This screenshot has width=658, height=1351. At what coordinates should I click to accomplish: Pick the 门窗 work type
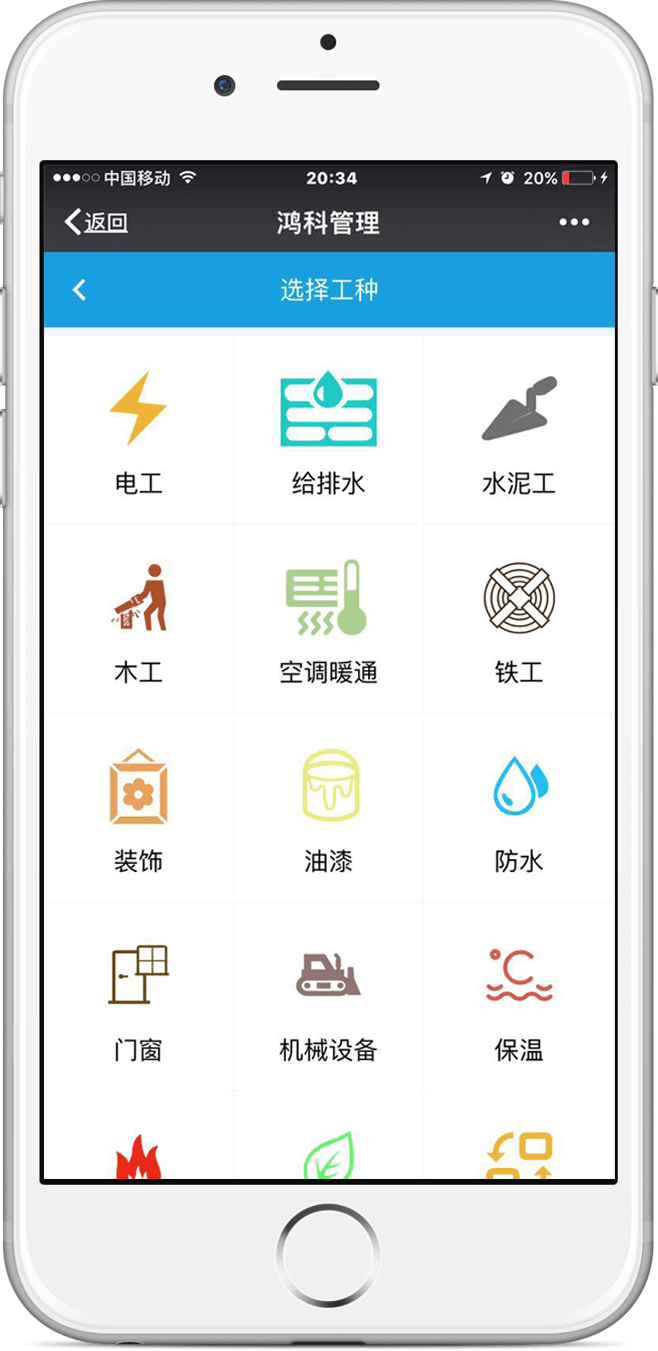(x=138, y=997)
